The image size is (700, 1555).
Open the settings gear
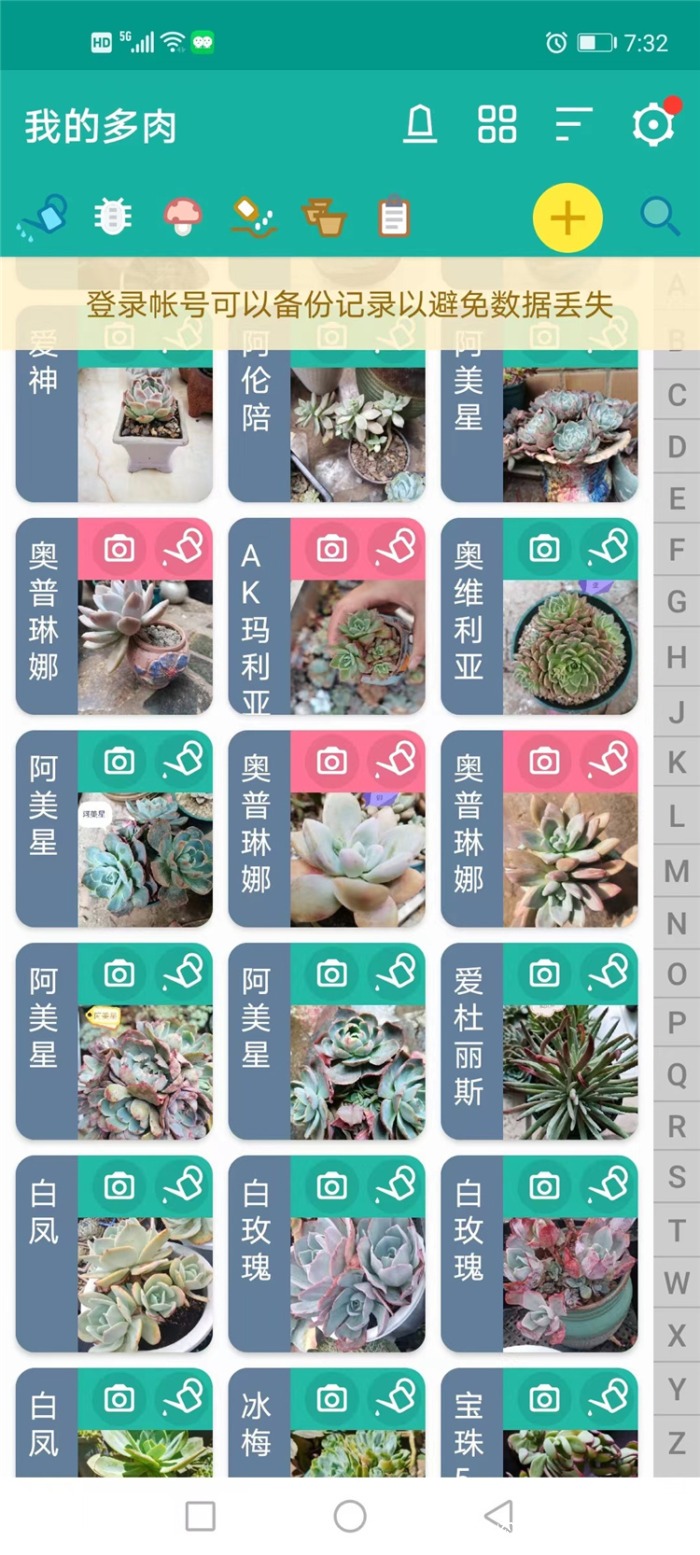[x=653, y=125]
